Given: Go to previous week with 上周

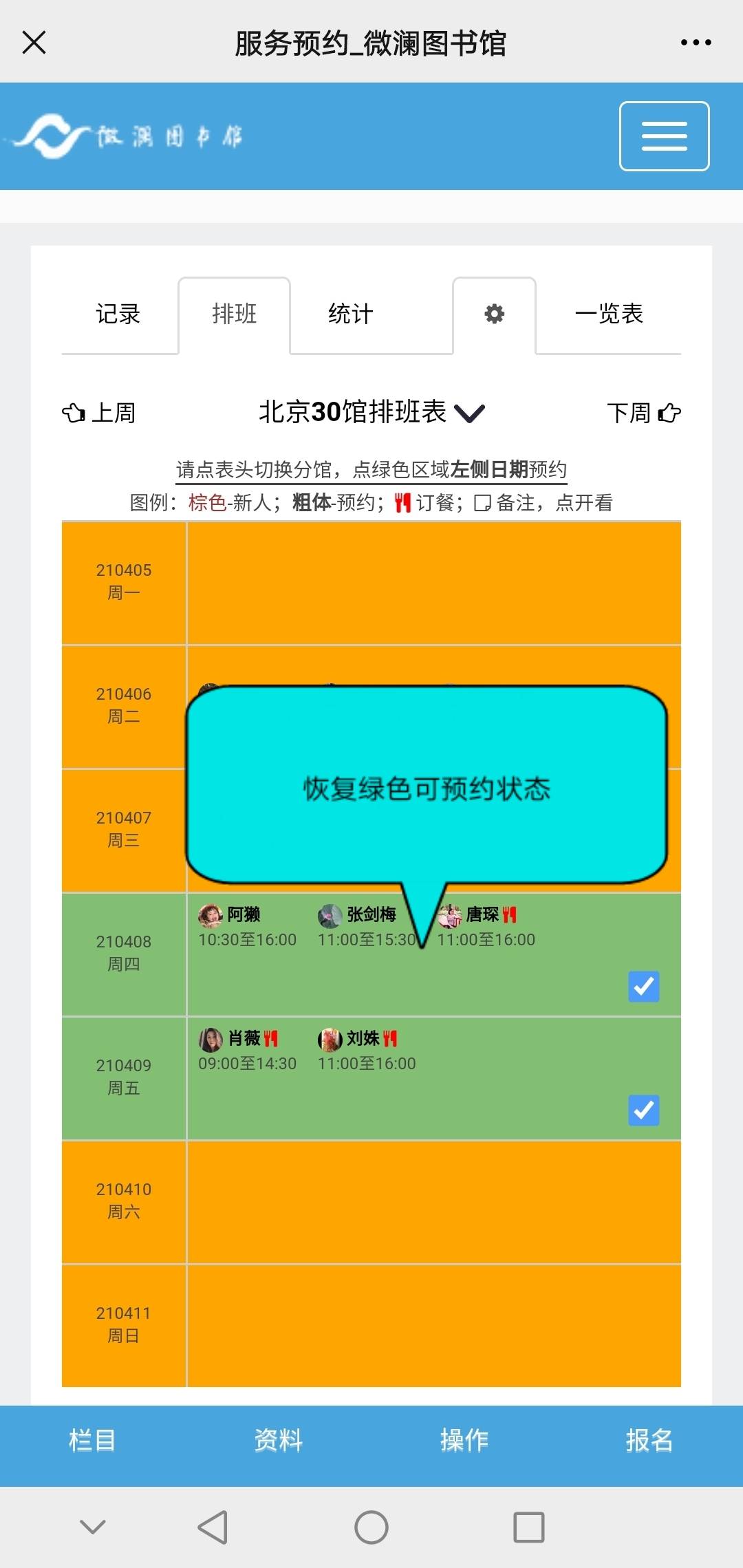Looking at the screenshot, I should coord(100,413).
